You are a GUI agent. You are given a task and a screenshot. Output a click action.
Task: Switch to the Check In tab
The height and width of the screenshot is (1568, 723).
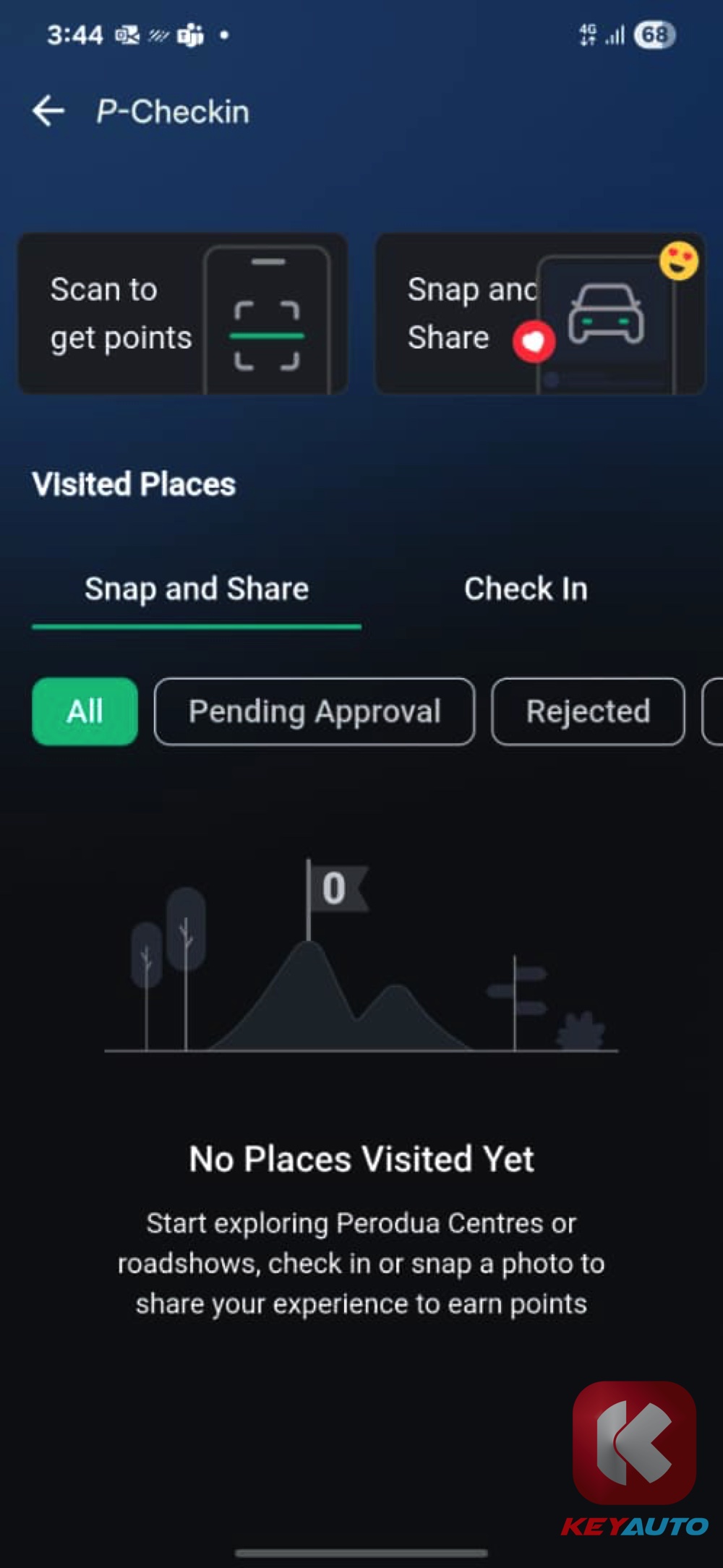526,589
